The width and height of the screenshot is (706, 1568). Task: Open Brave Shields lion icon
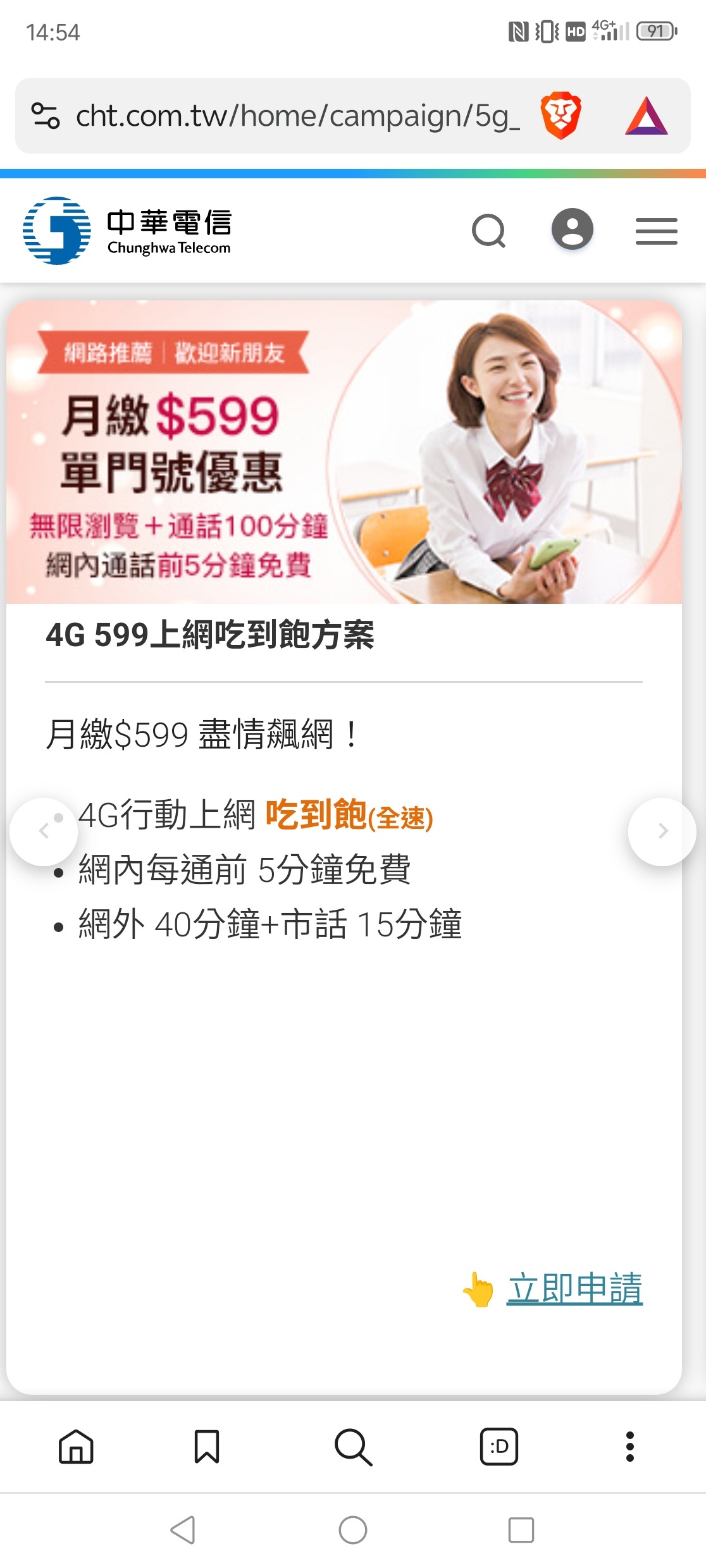pos(560,116)
